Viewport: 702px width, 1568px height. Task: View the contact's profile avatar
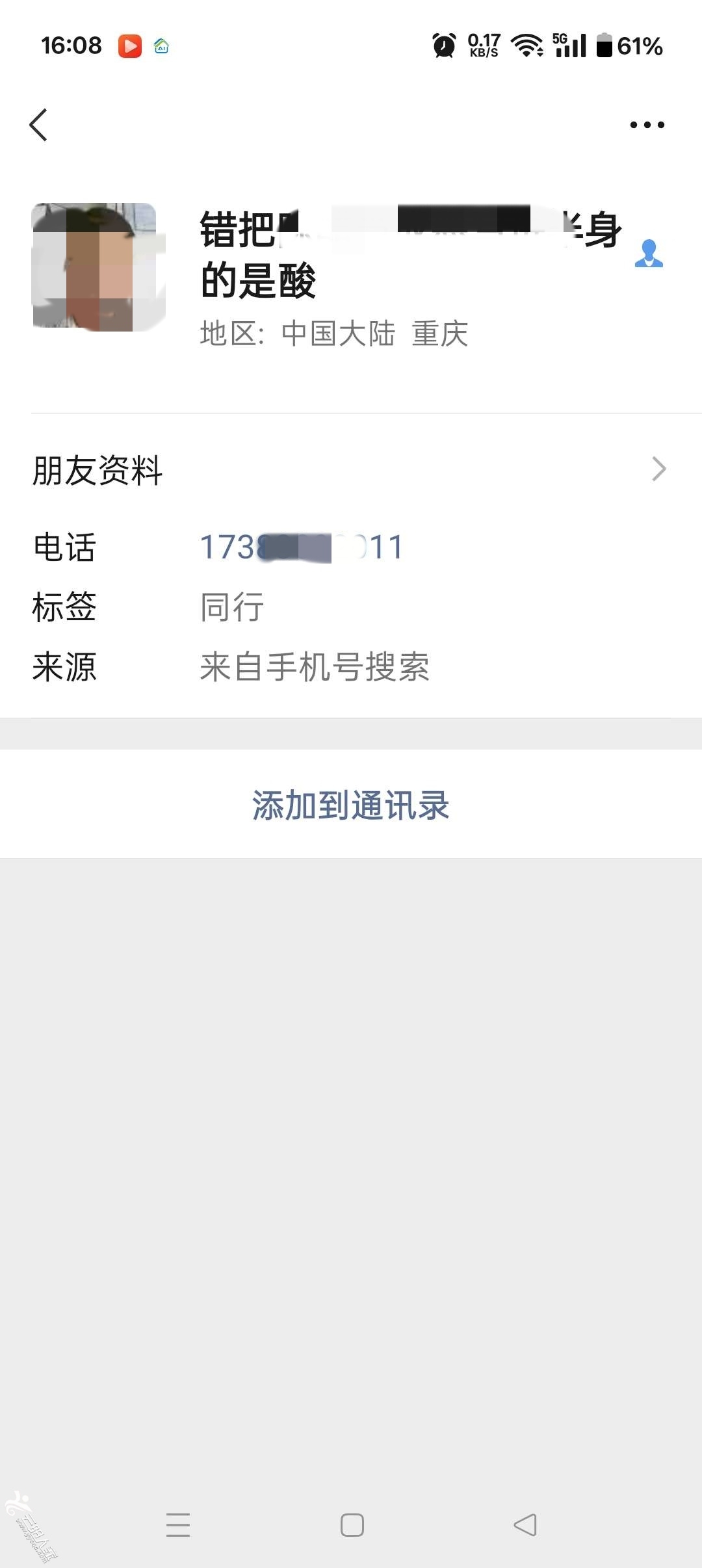point(98,267)
